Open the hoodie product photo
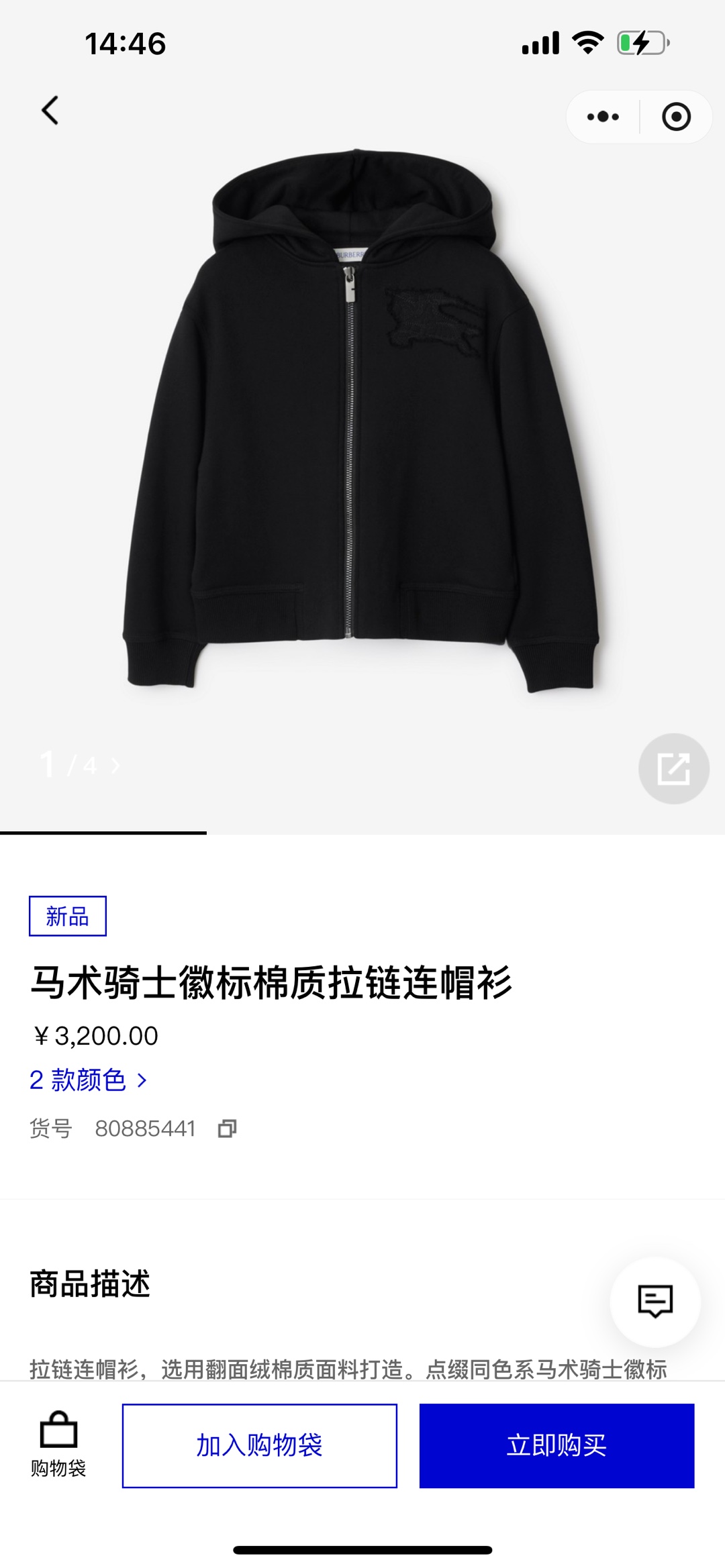725x1568 pixels. click(360, 429)
